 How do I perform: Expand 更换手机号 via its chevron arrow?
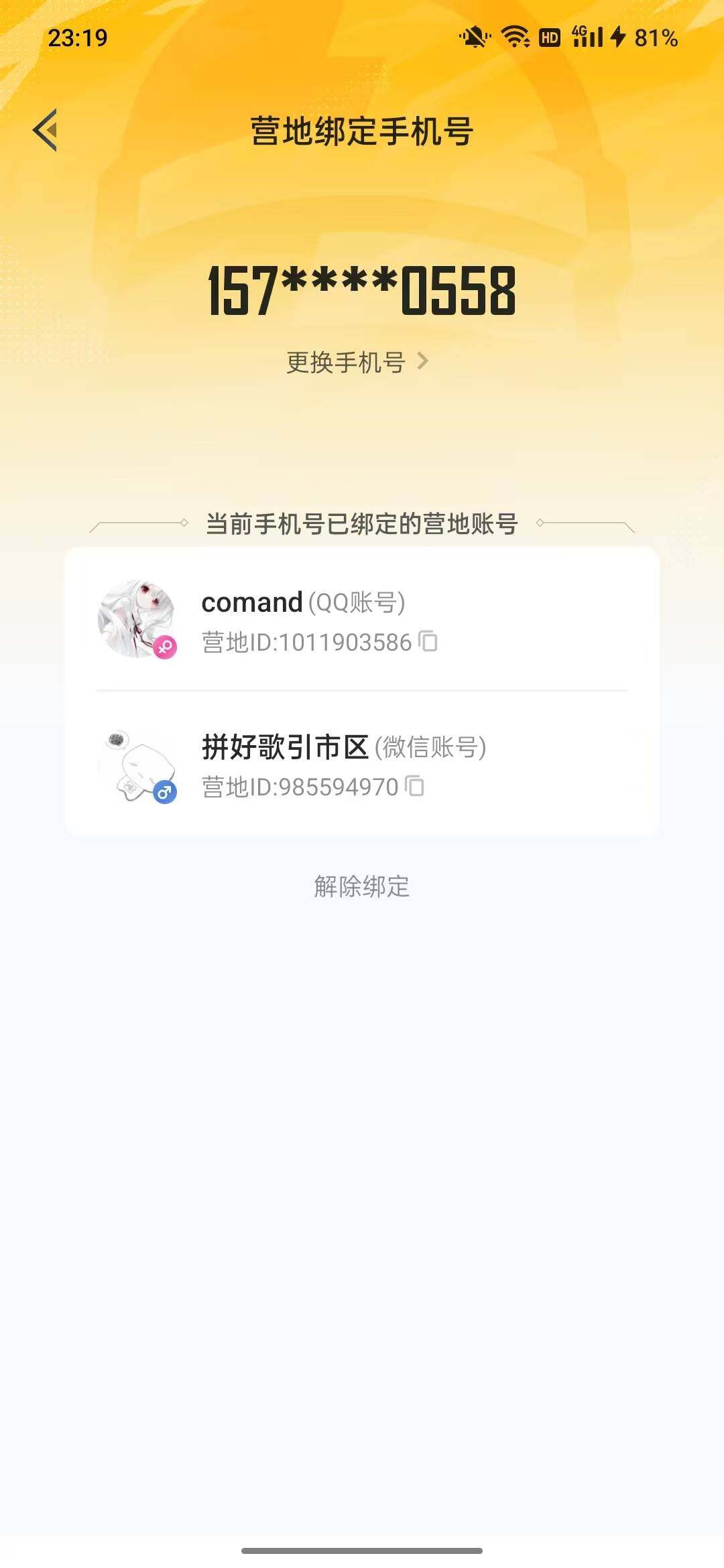(424, 361)
